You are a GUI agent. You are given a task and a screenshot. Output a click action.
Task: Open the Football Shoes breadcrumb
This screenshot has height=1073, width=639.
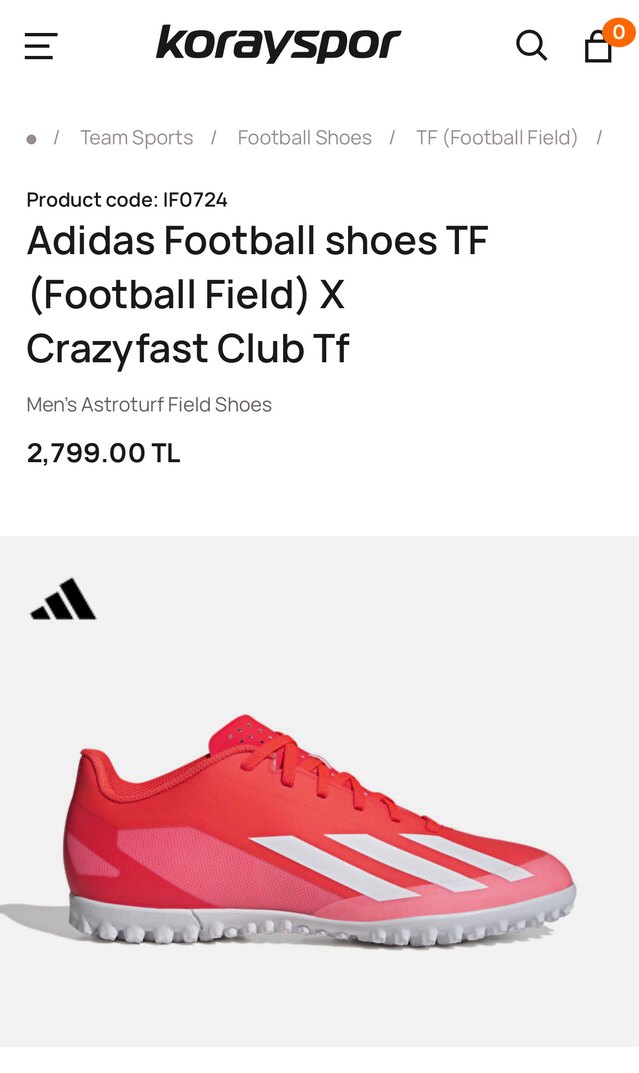(x=304, y=138)
